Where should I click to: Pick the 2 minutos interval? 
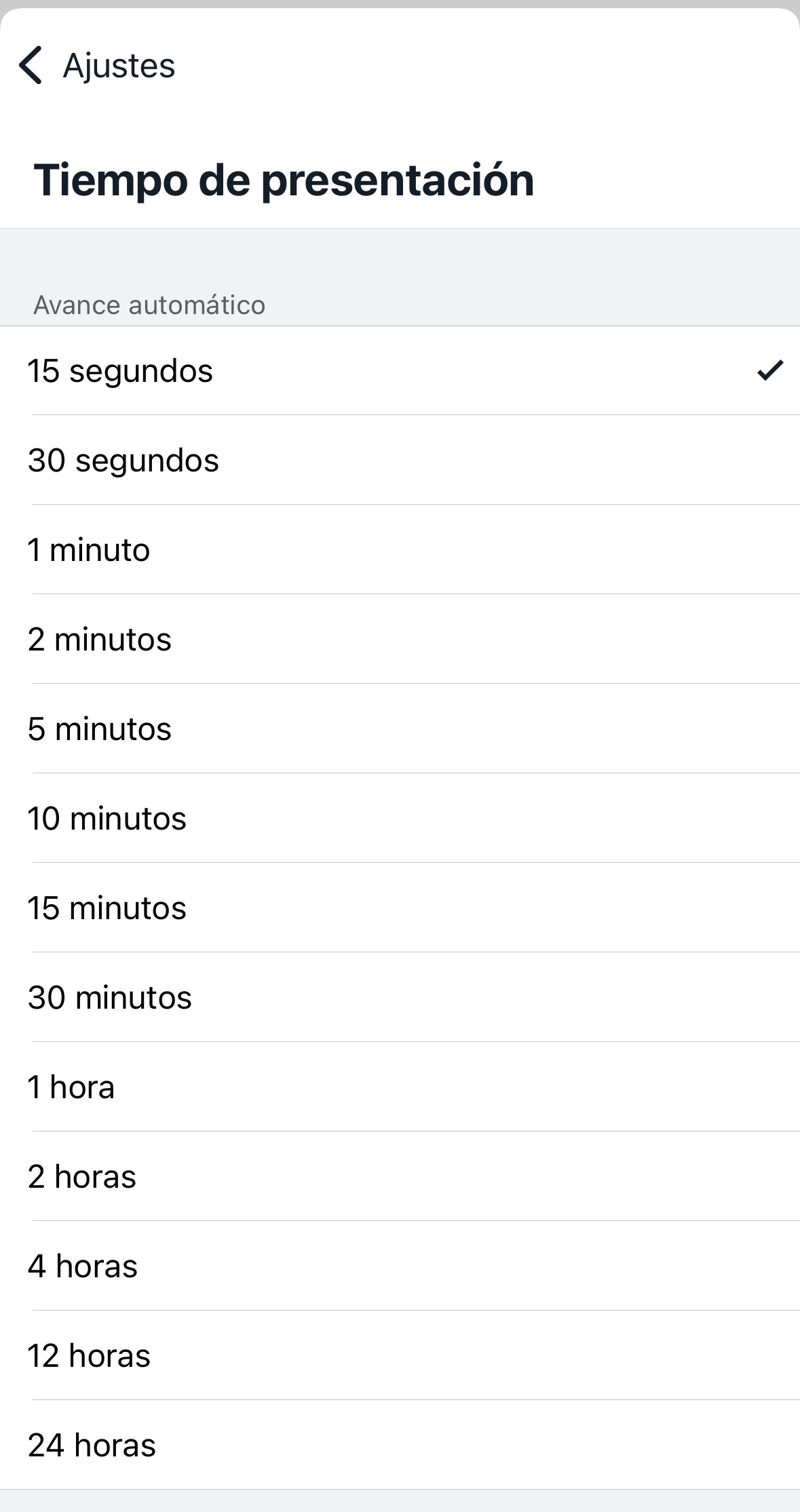400,640
